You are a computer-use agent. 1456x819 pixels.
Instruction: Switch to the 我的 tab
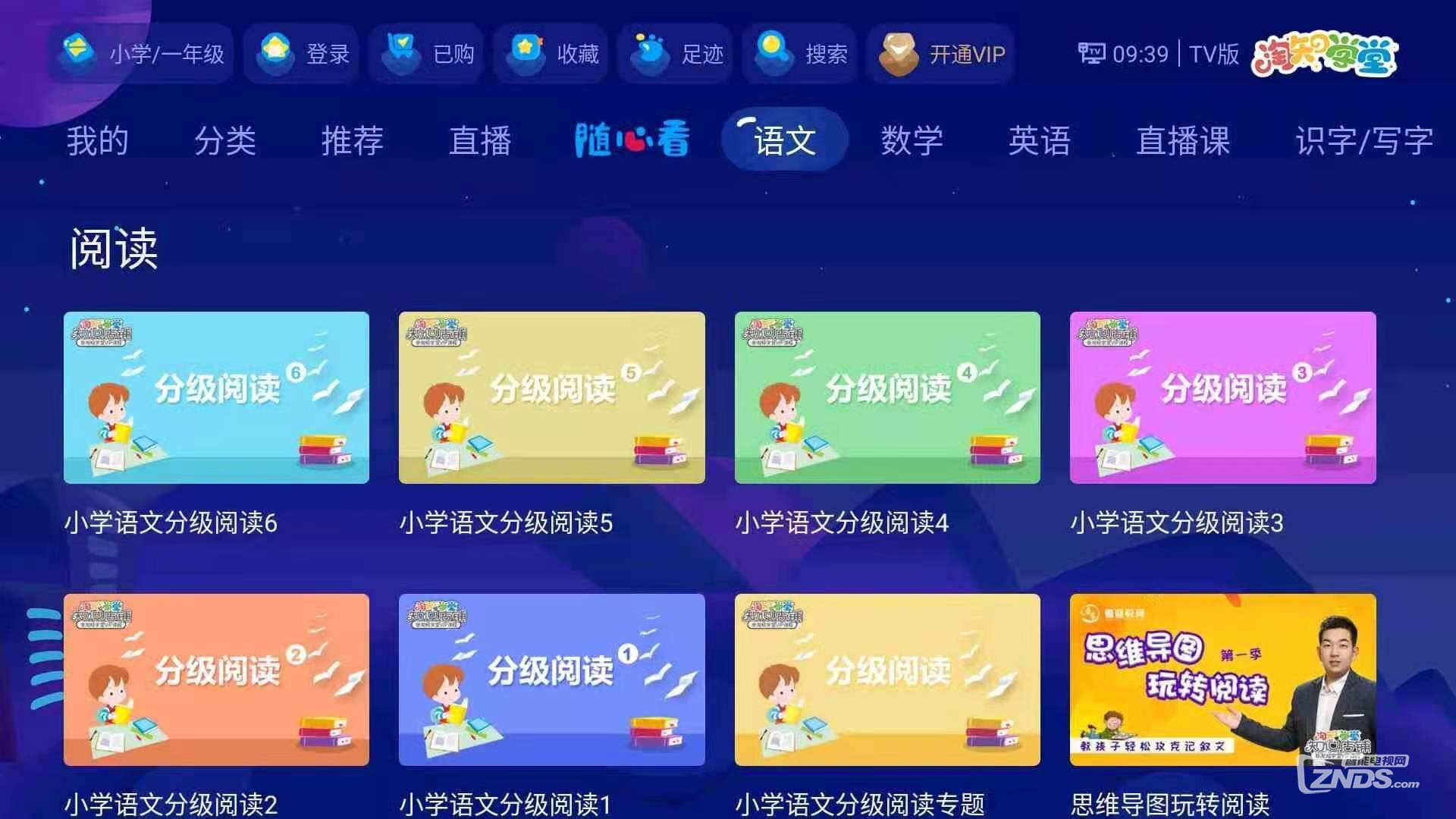[97, 141]
